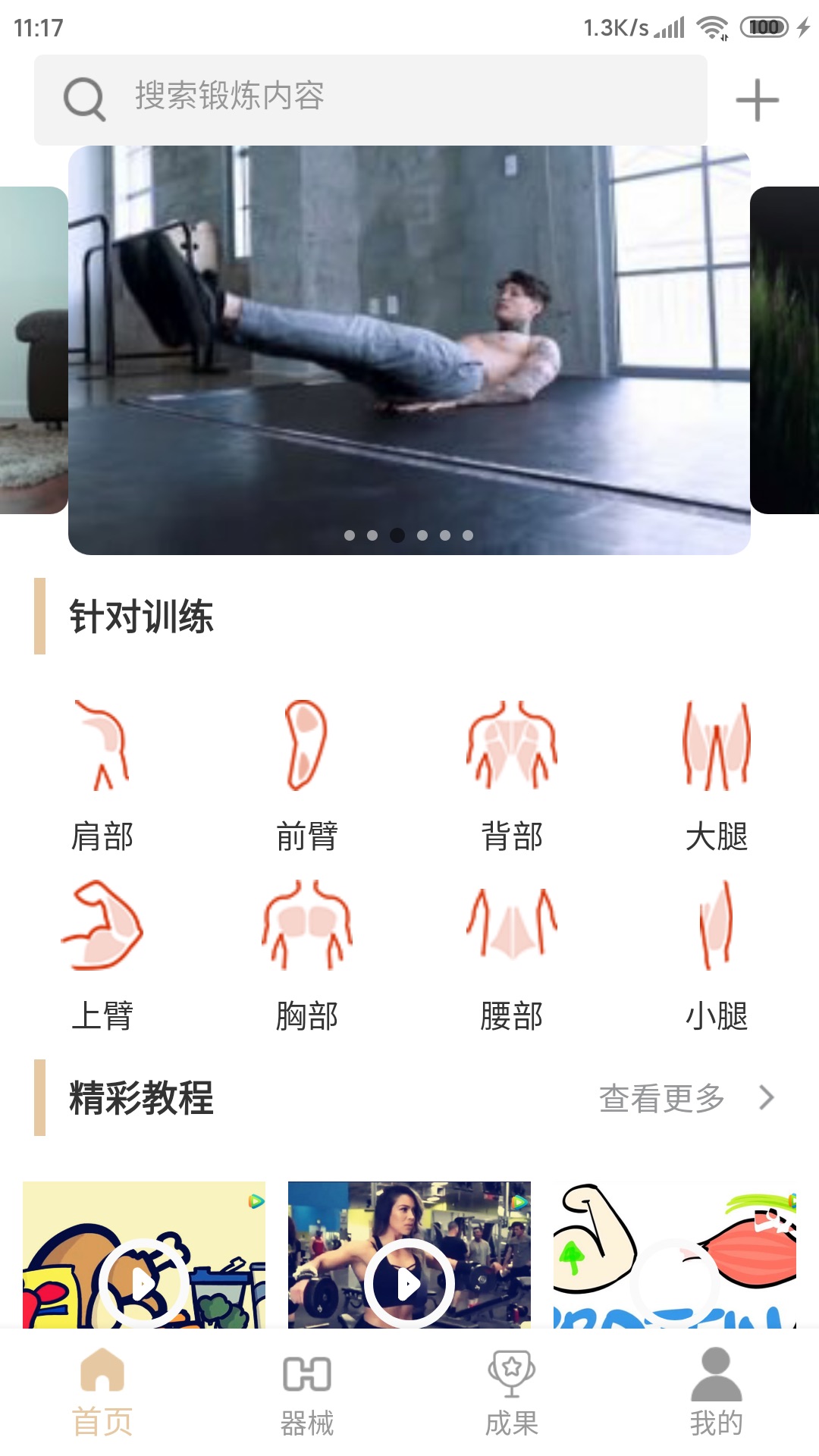Open 背部 back training
This screenshot has height=1456, width=819.
click(x=512, y=773)
